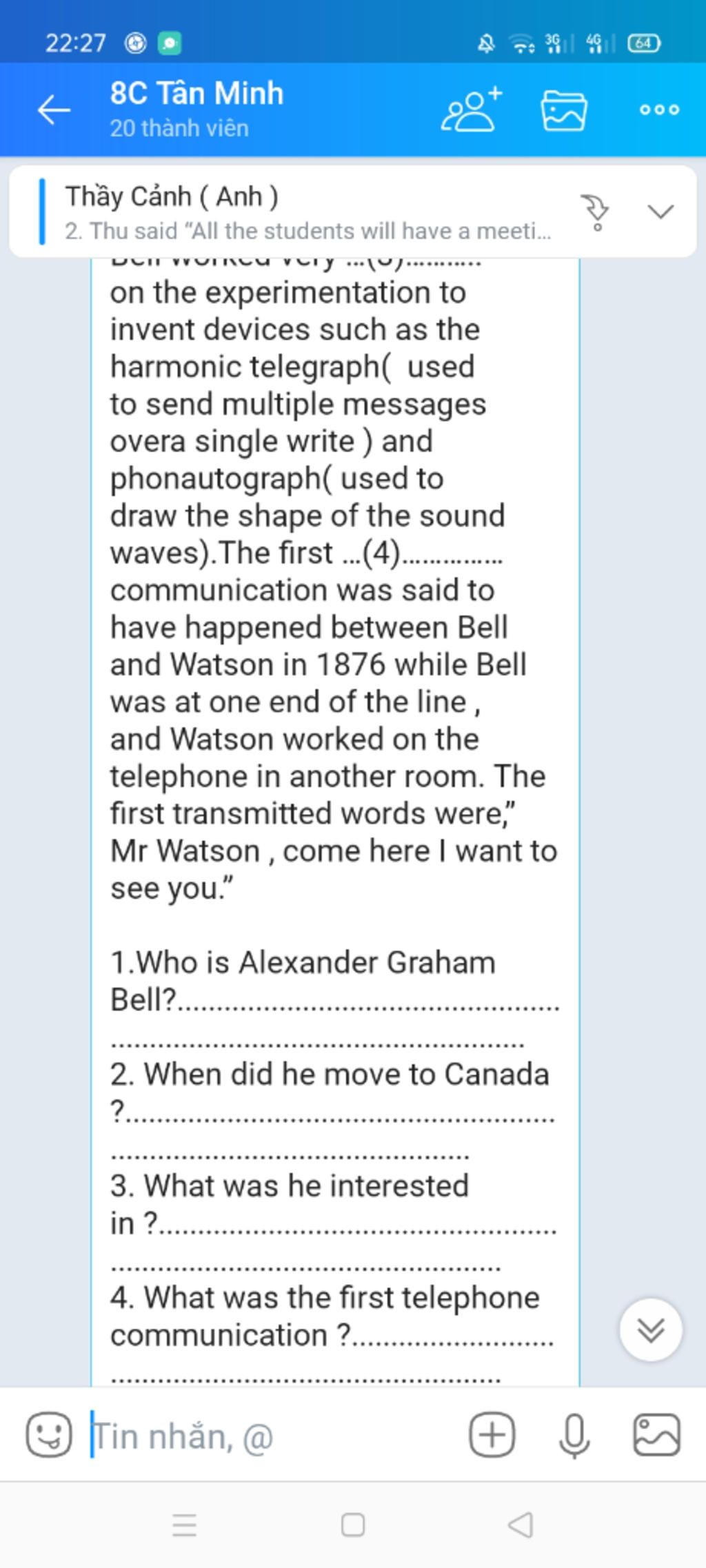Image resolution: width=706 pixels, height=1568 pixels.
Task: Send a photo from the gallery
Action: [x=656, y=1435]
